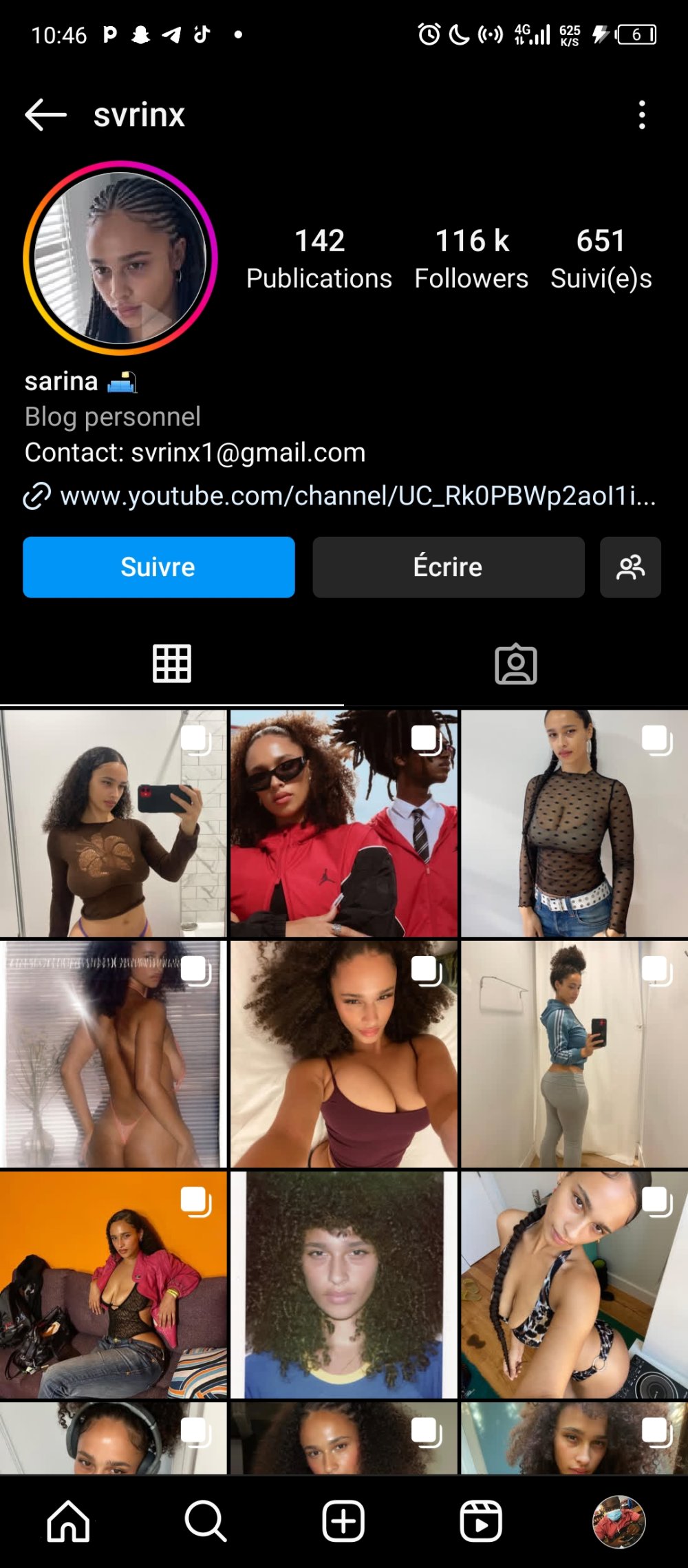This screenshot has height=1568, width=688.
Task: Go back using the arrow beside svrinx
Action: click(x=45, y=114)
